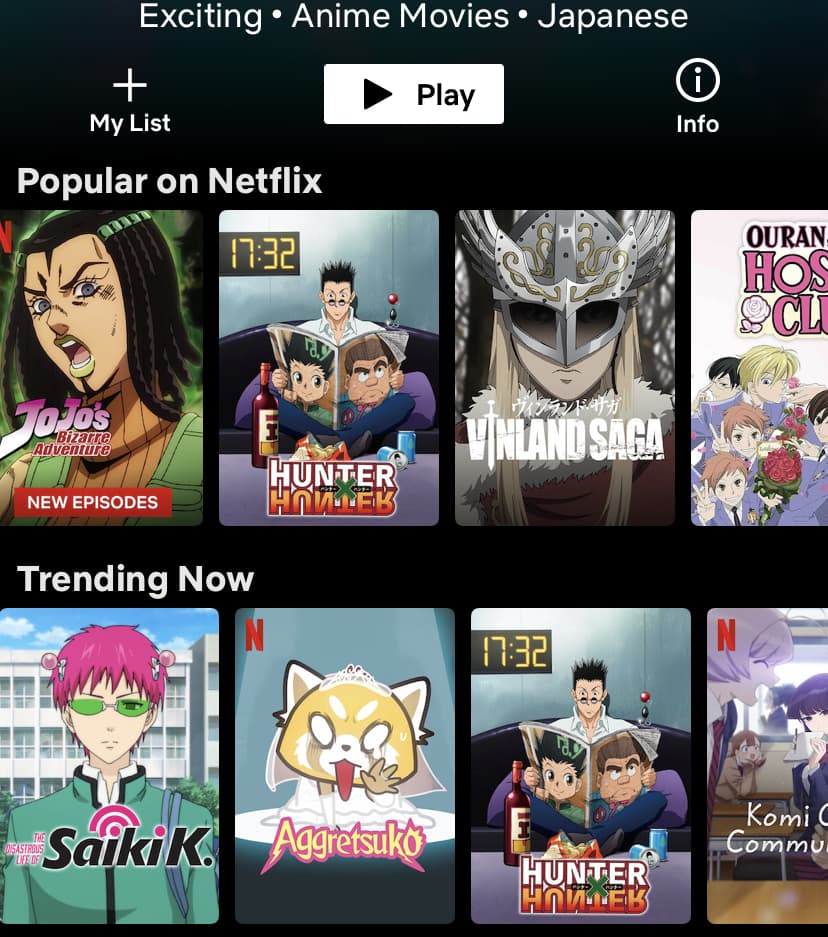Open the Komi Can't Communicate tile
The image size is (828, 937).
(x=768, y=766)
